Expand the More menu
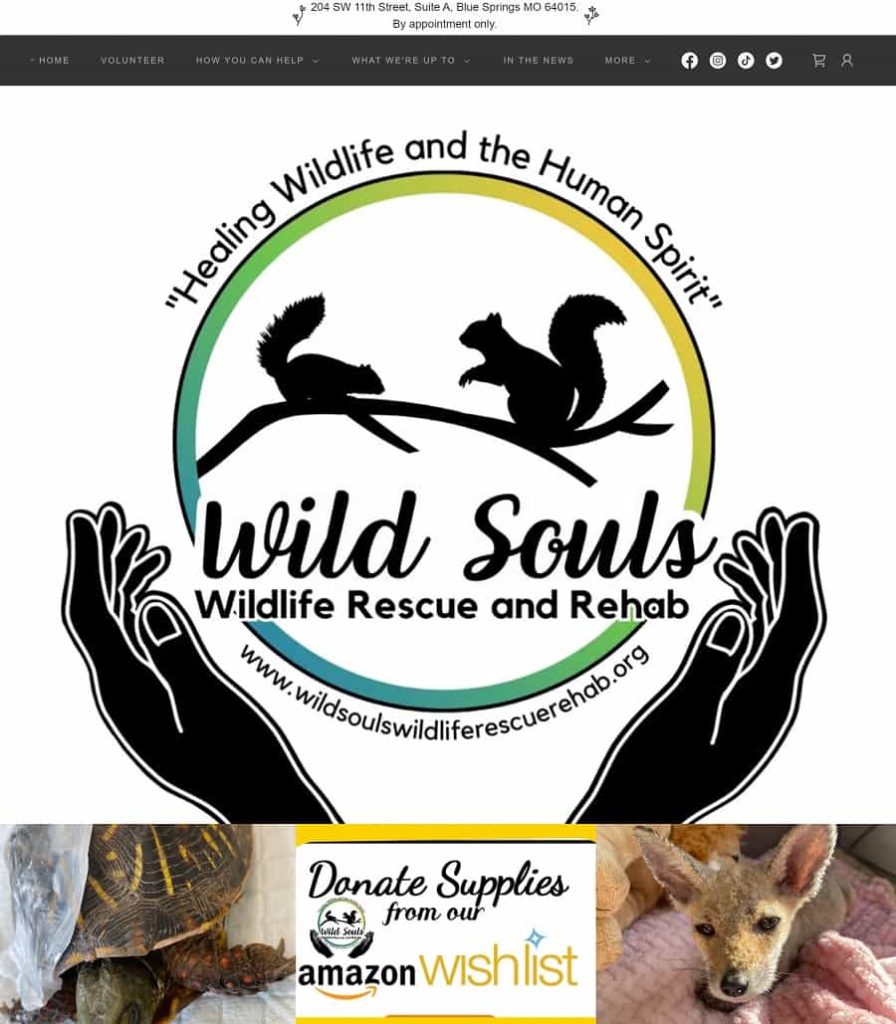Image resolution: width=896 pixels, height=1024 pixels. coord(627,60)
